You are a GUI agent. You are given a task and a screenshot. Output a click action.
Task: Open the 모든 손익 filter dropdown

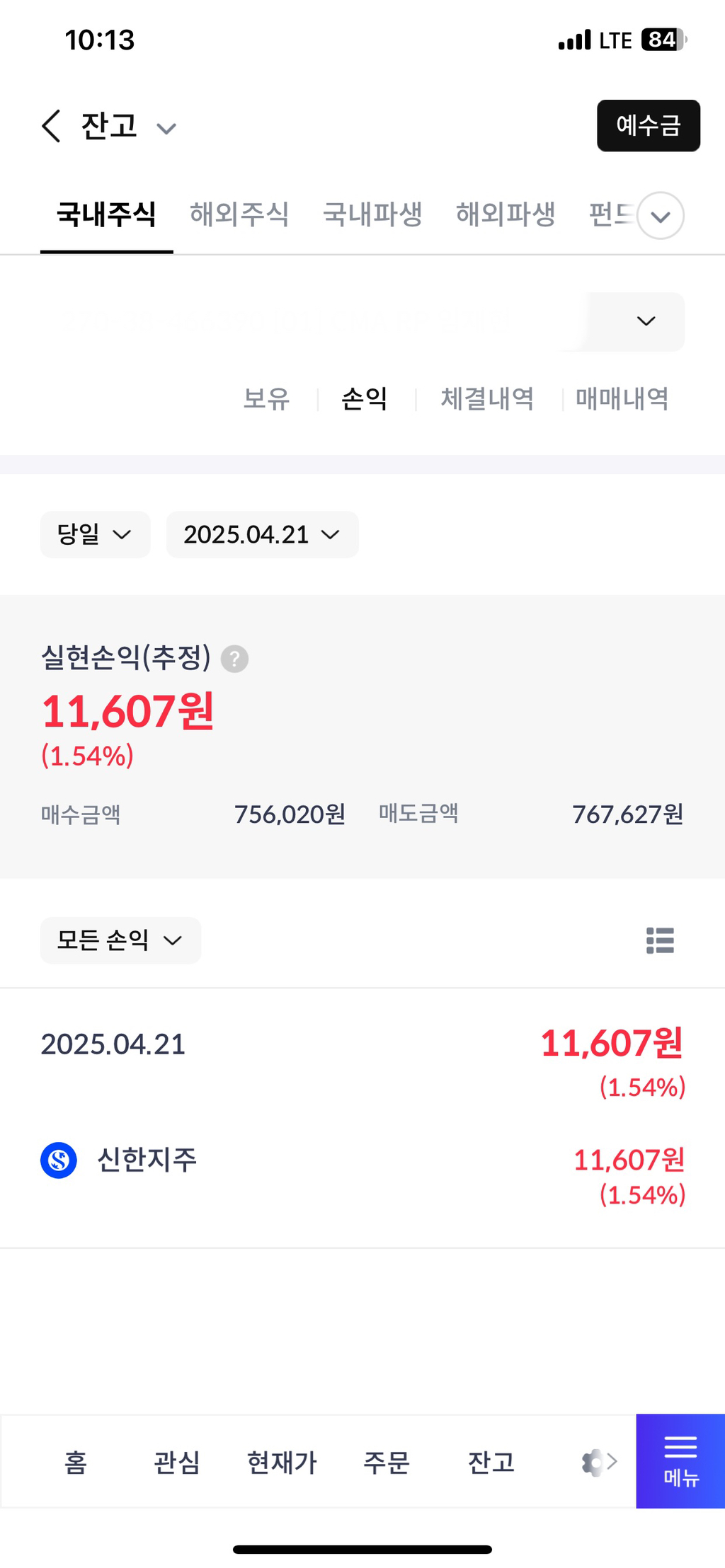(121, 940)
